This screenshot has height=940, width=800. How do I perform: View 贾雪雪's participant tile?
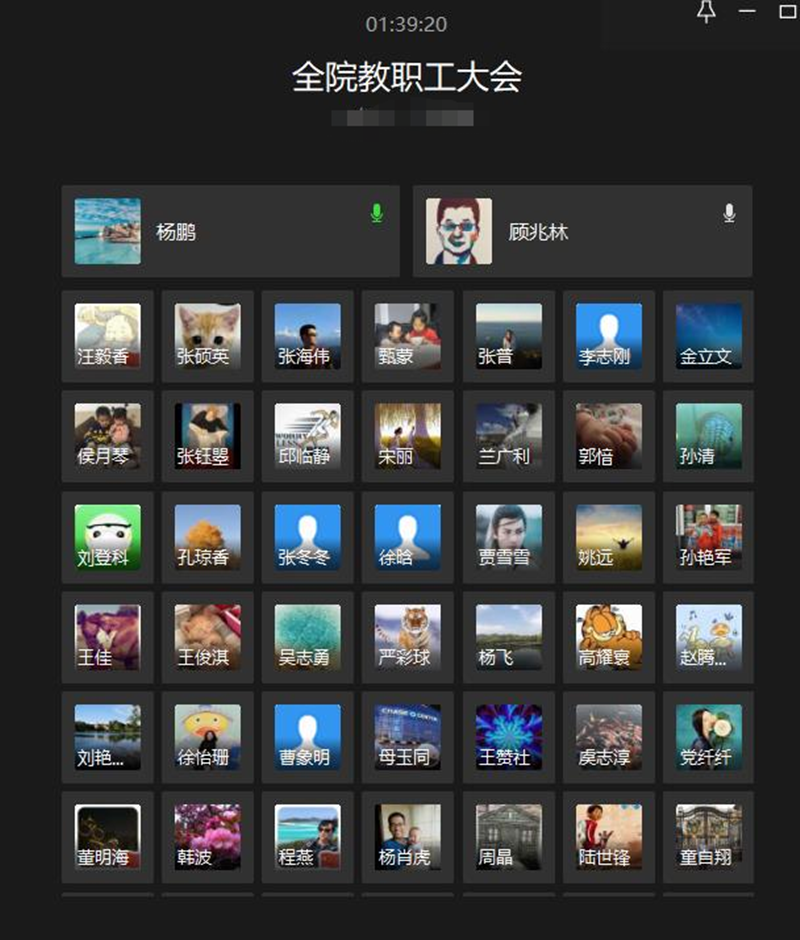click(x=508, y=537)
